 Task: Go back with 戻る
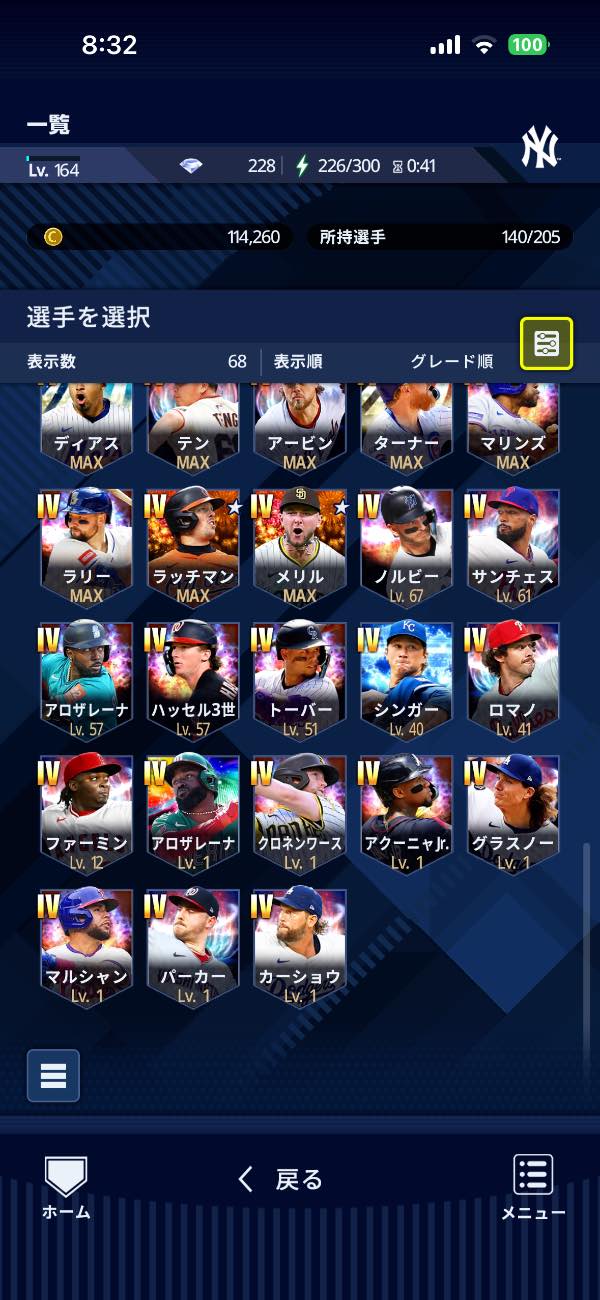click(x=281, y=1179)
